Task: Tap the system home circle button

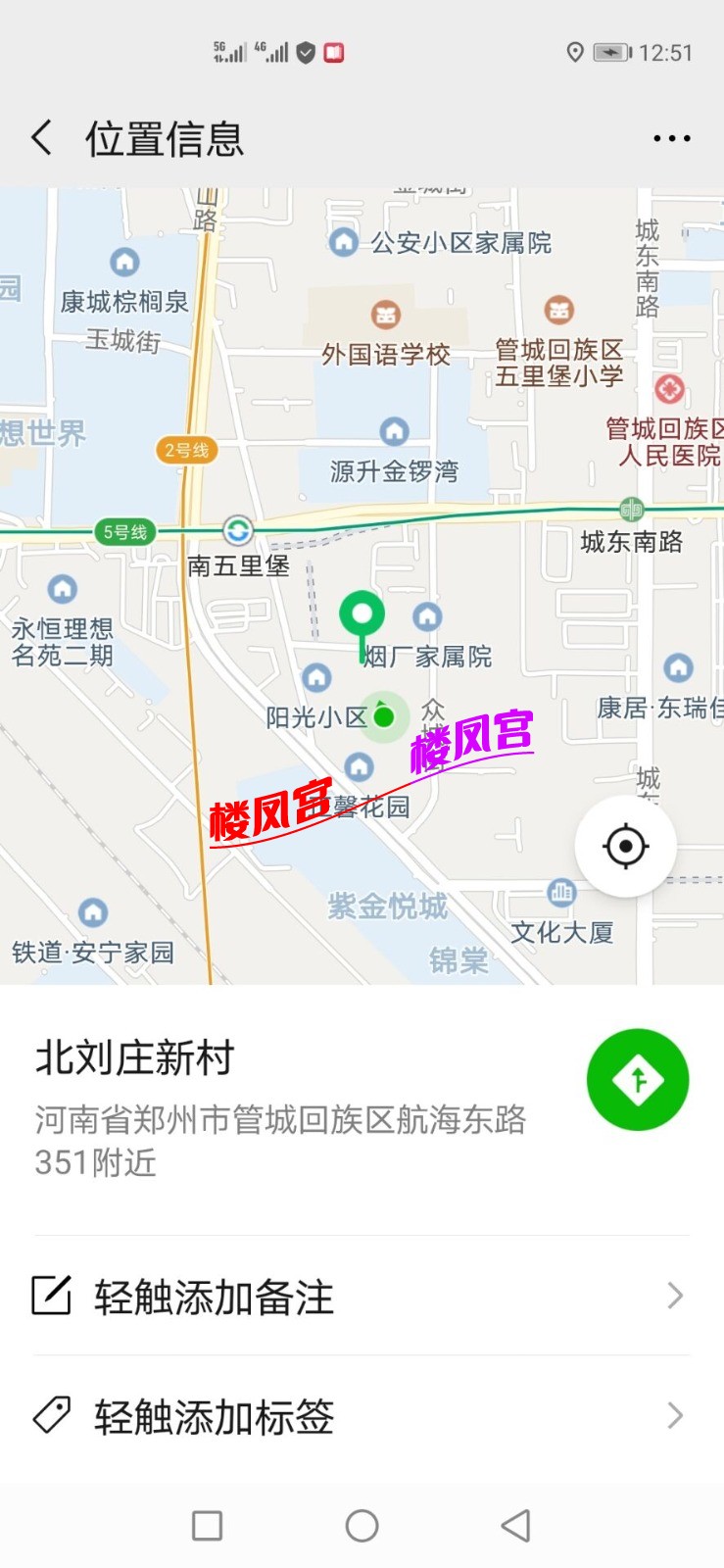Action: coord(362,1525)
